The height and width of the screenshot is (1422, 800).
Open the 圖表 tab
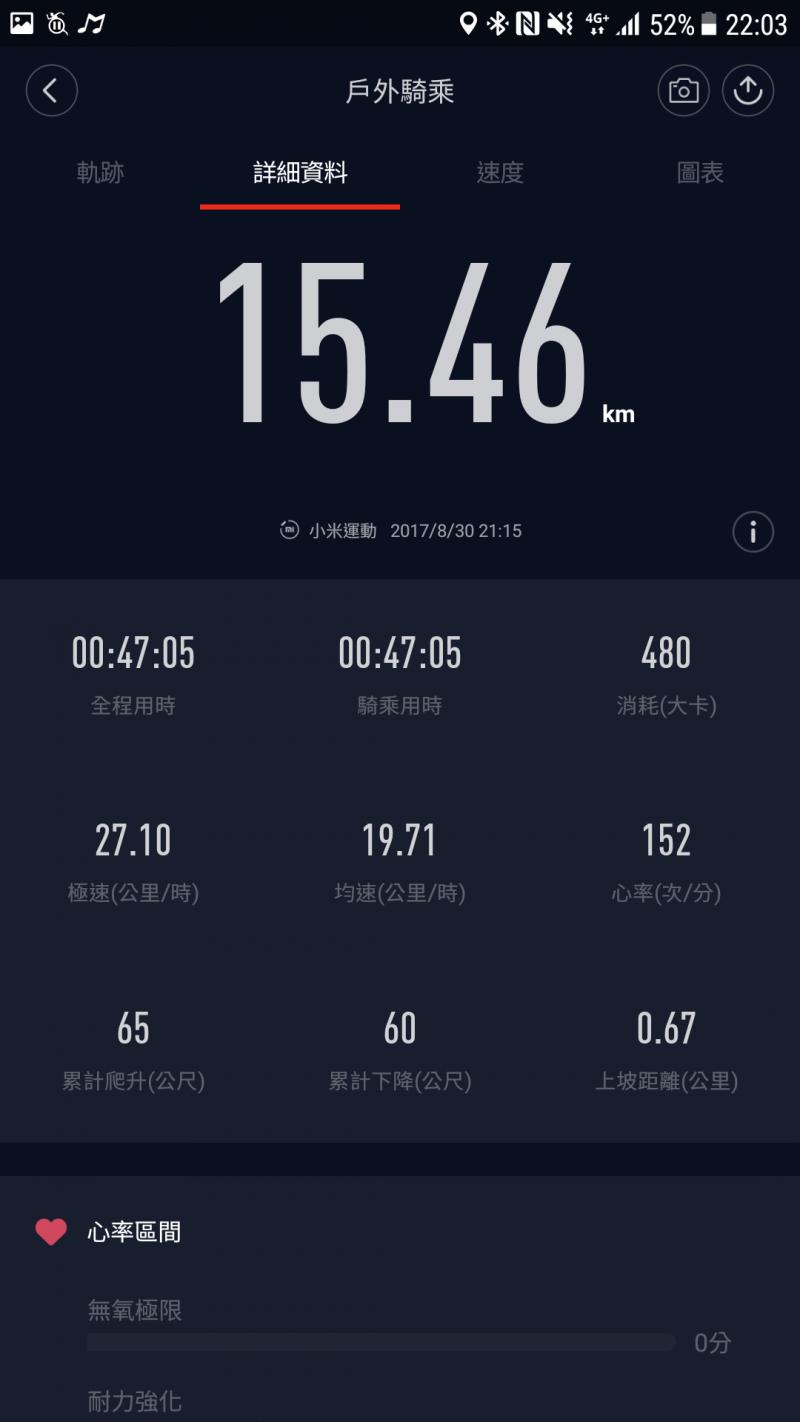pos(700,173)
